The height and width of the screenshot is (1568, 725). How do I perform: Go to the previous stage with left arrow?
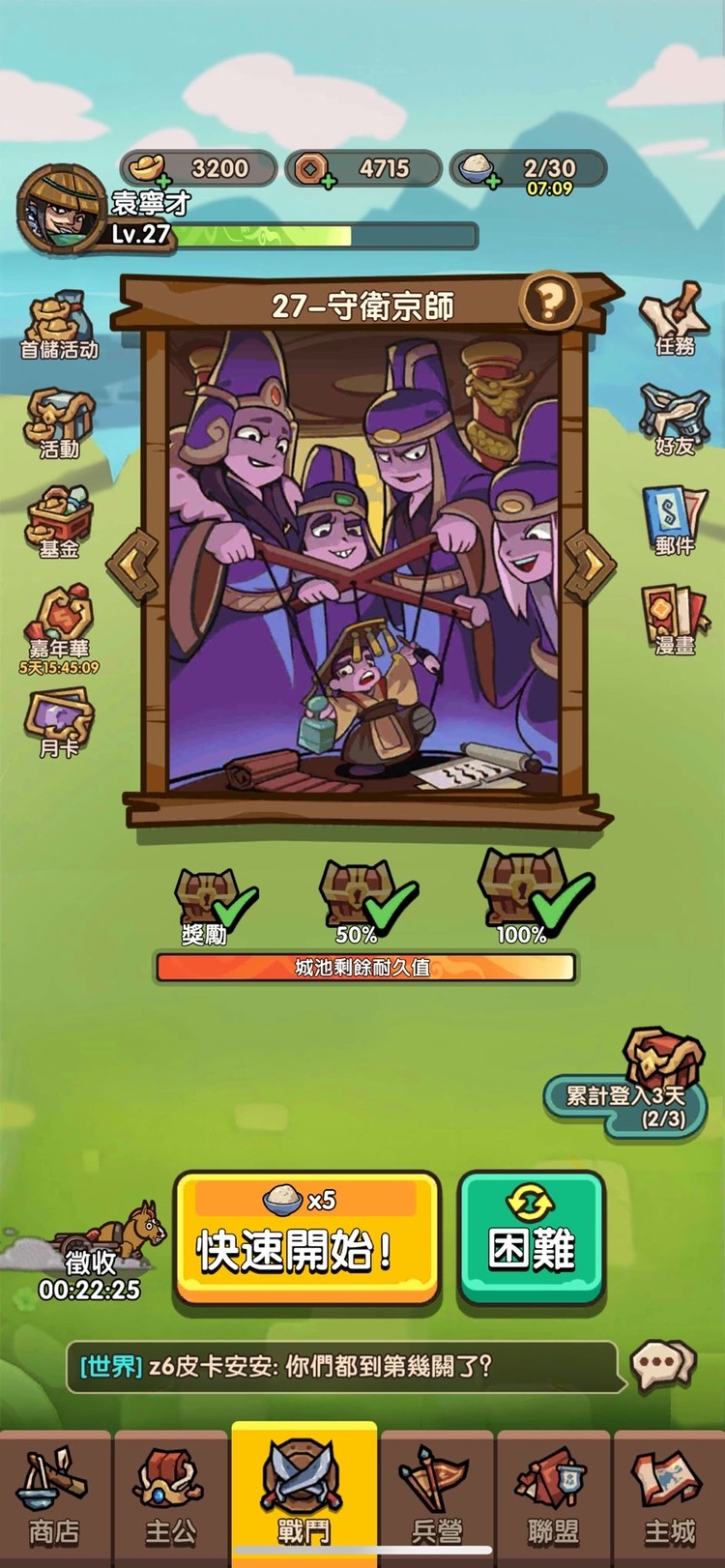tap(134, 564)
